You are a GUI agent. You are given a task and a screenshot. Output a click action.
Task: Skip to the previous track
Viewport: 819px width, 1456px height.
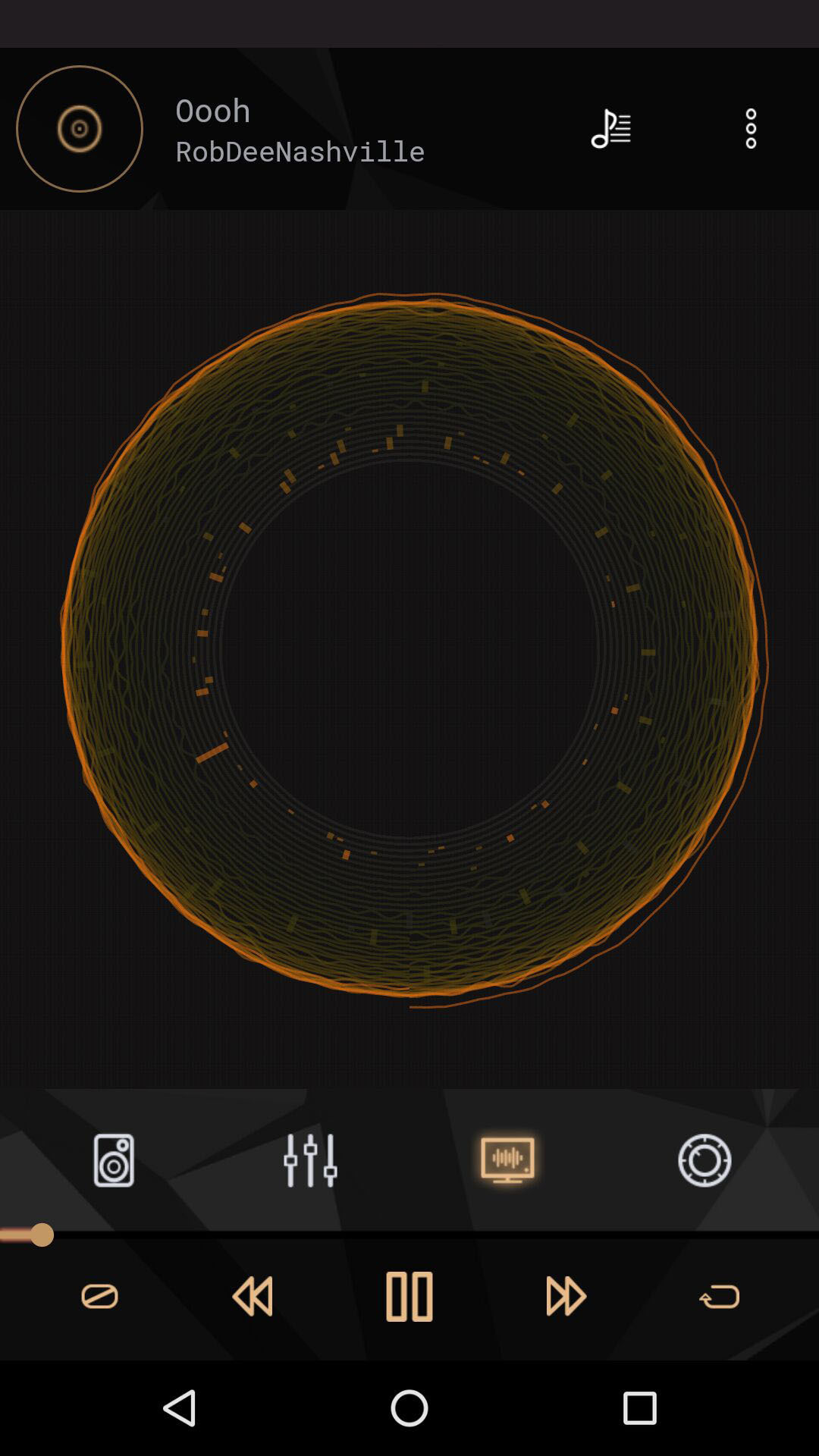click(x=253, y=1297)
